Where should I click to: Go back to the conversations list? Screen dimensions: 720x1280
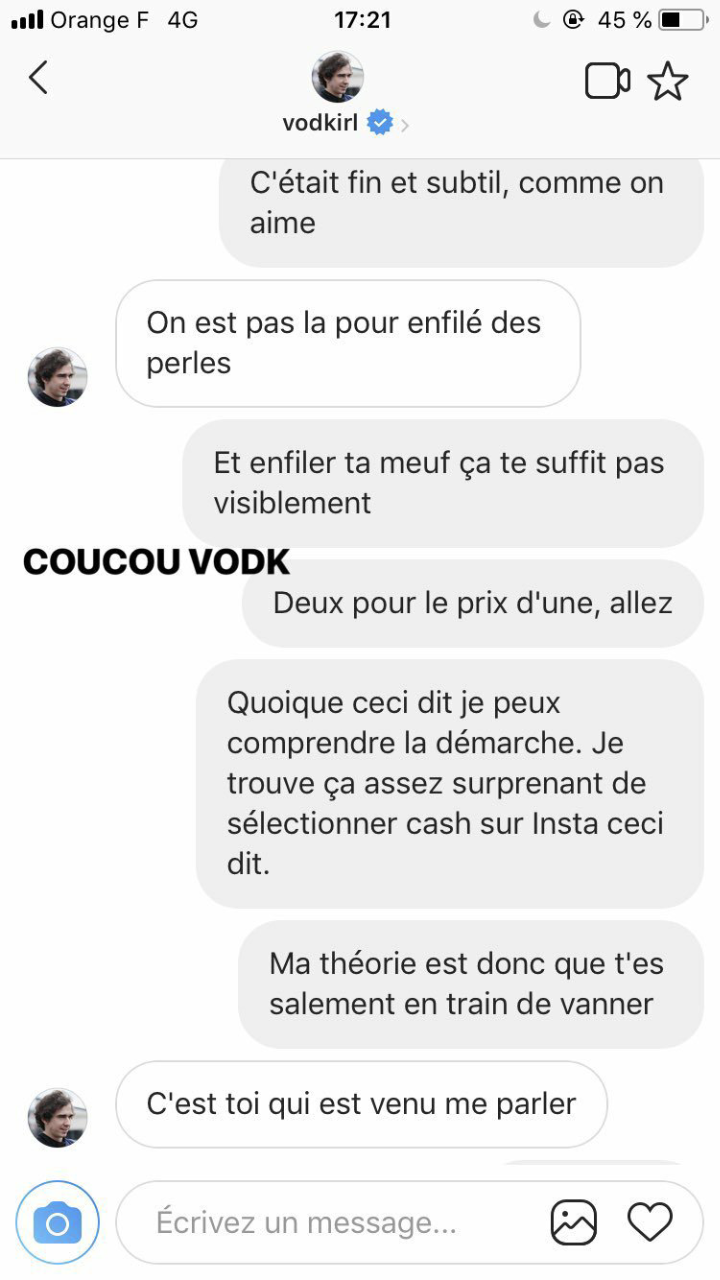(38, 78)
